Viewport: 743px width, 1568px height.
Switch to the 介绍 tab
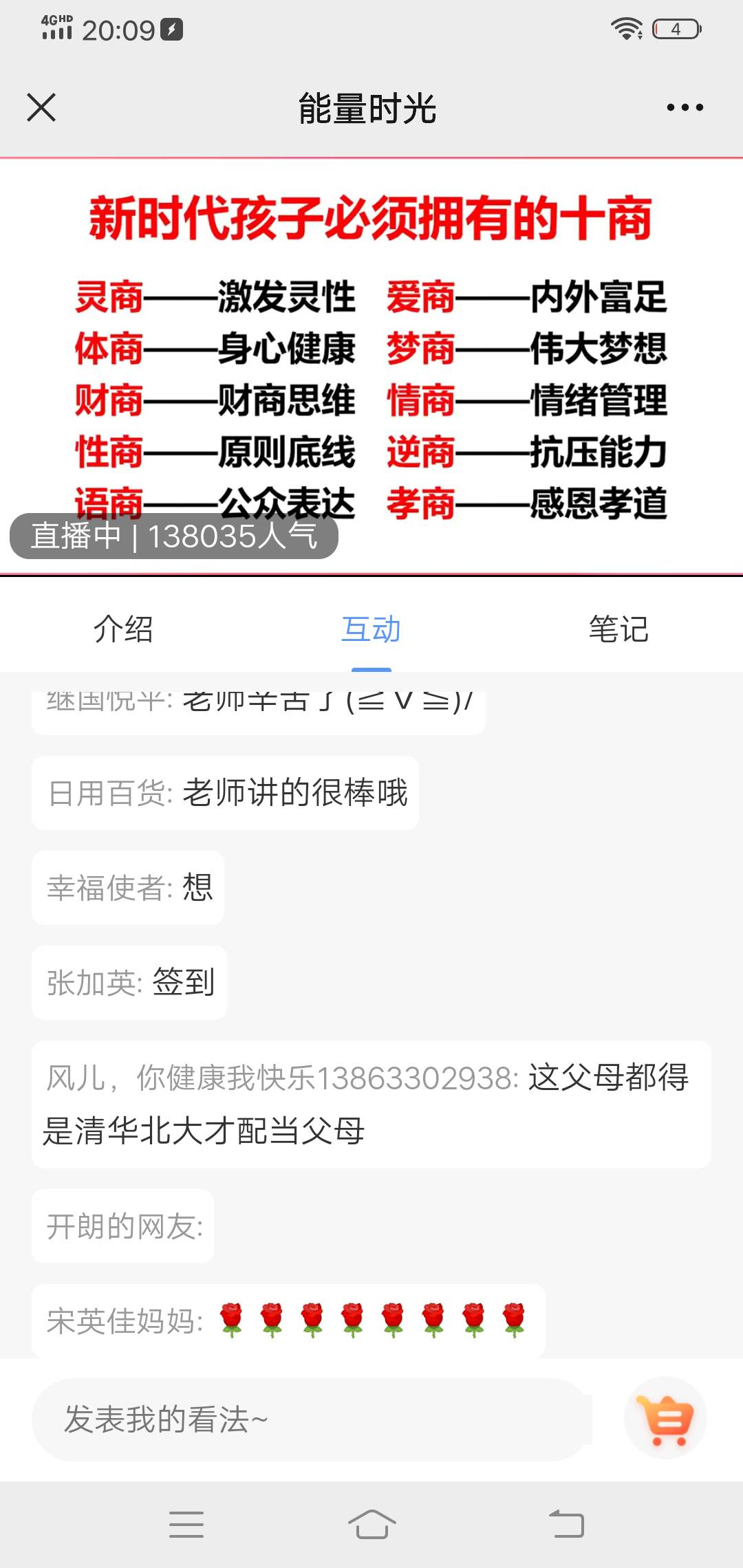tap(125, 629)
